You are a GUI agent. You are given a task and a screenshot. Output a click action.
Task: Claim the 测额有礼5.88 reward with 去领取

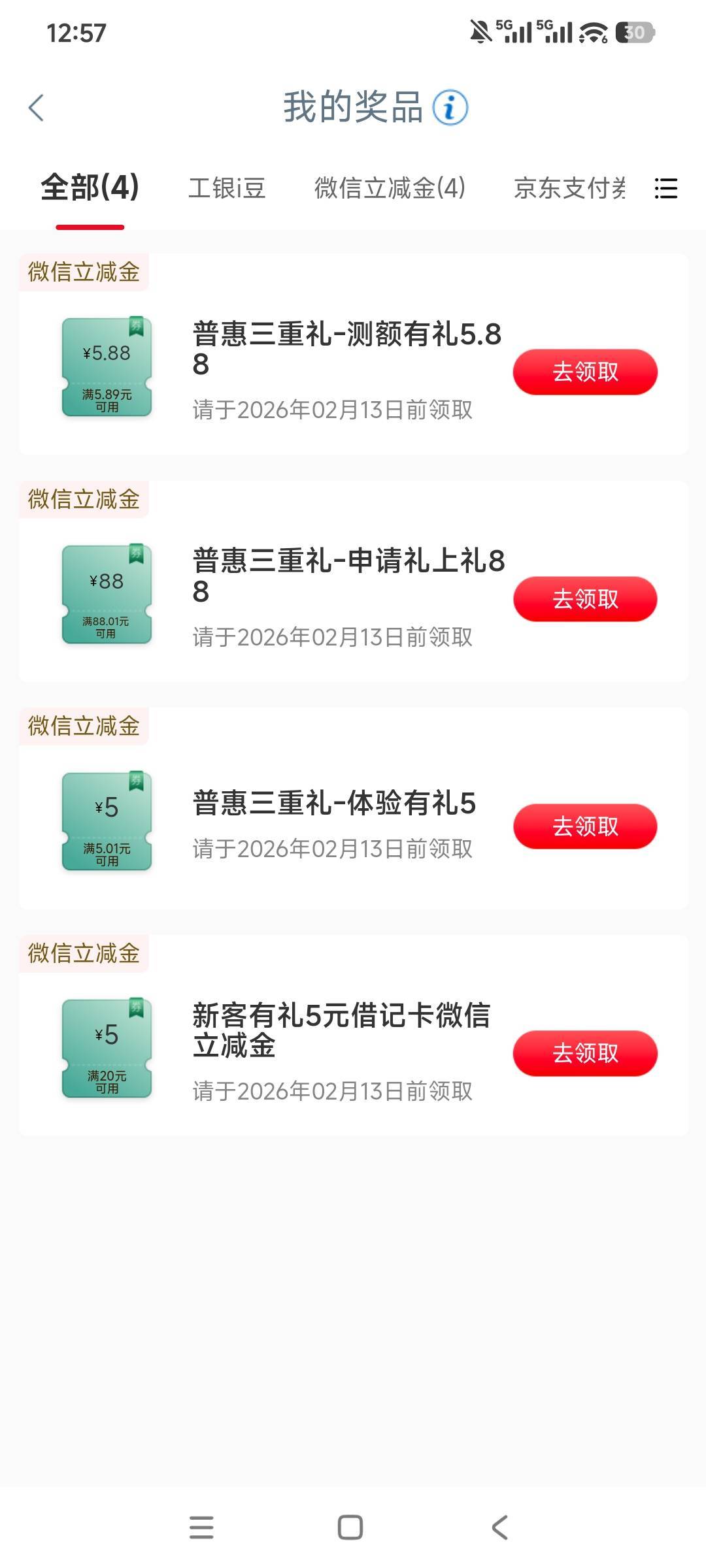pyautogui.click(x=585, y=372)
